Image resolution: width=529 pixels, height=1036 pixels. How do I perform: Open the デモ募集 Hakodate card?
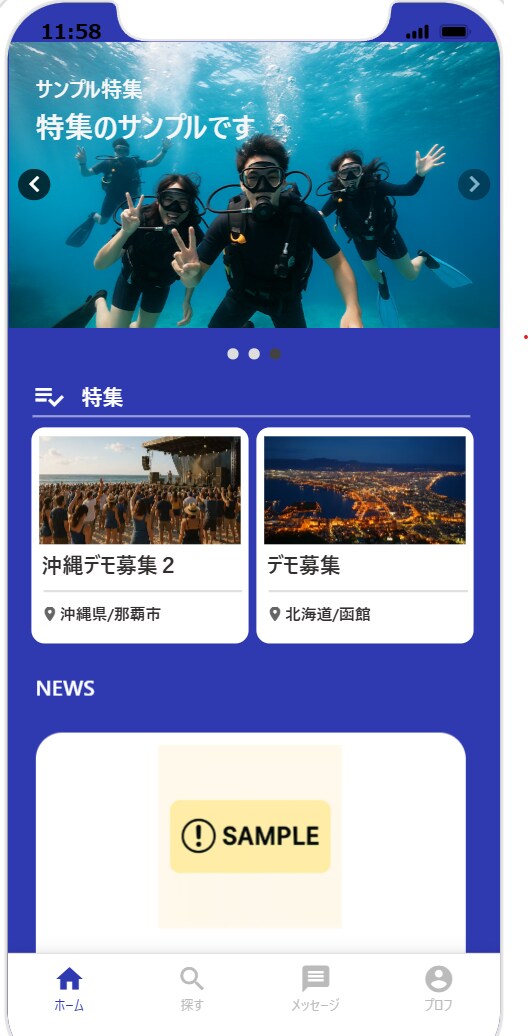pos(365,535)
